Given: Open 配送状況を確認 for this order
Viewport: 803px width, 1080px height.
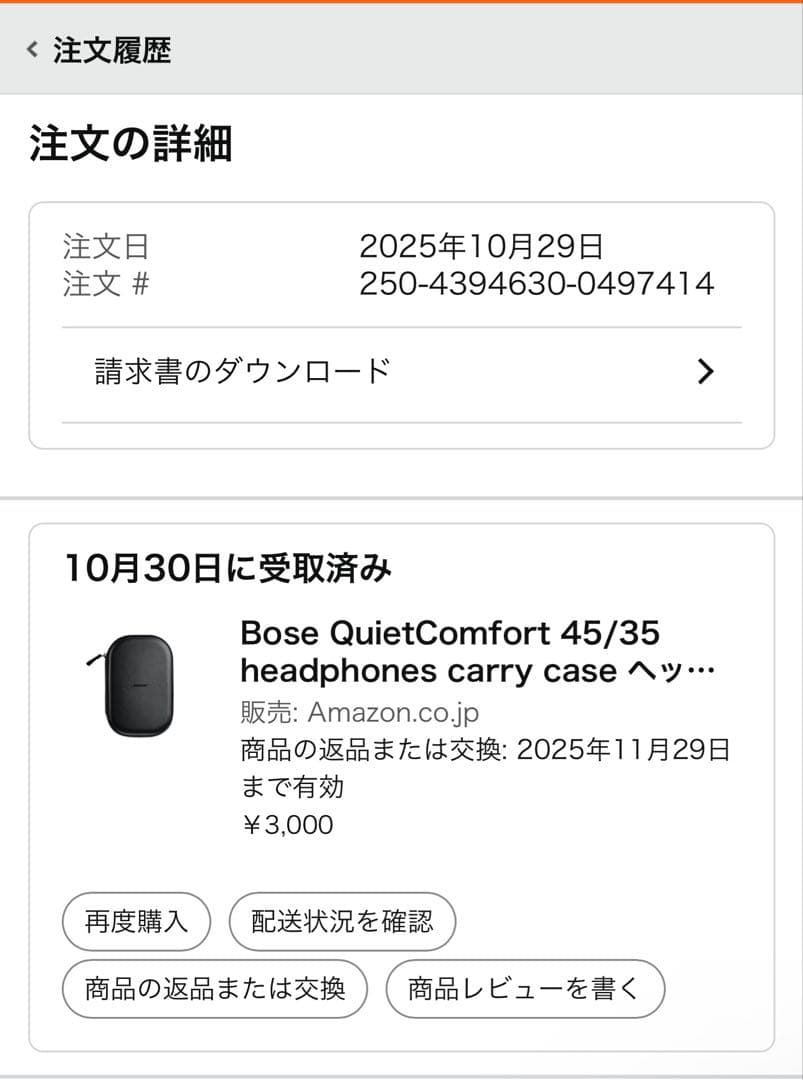Looking at the screenshot, I should pos(342,921).
